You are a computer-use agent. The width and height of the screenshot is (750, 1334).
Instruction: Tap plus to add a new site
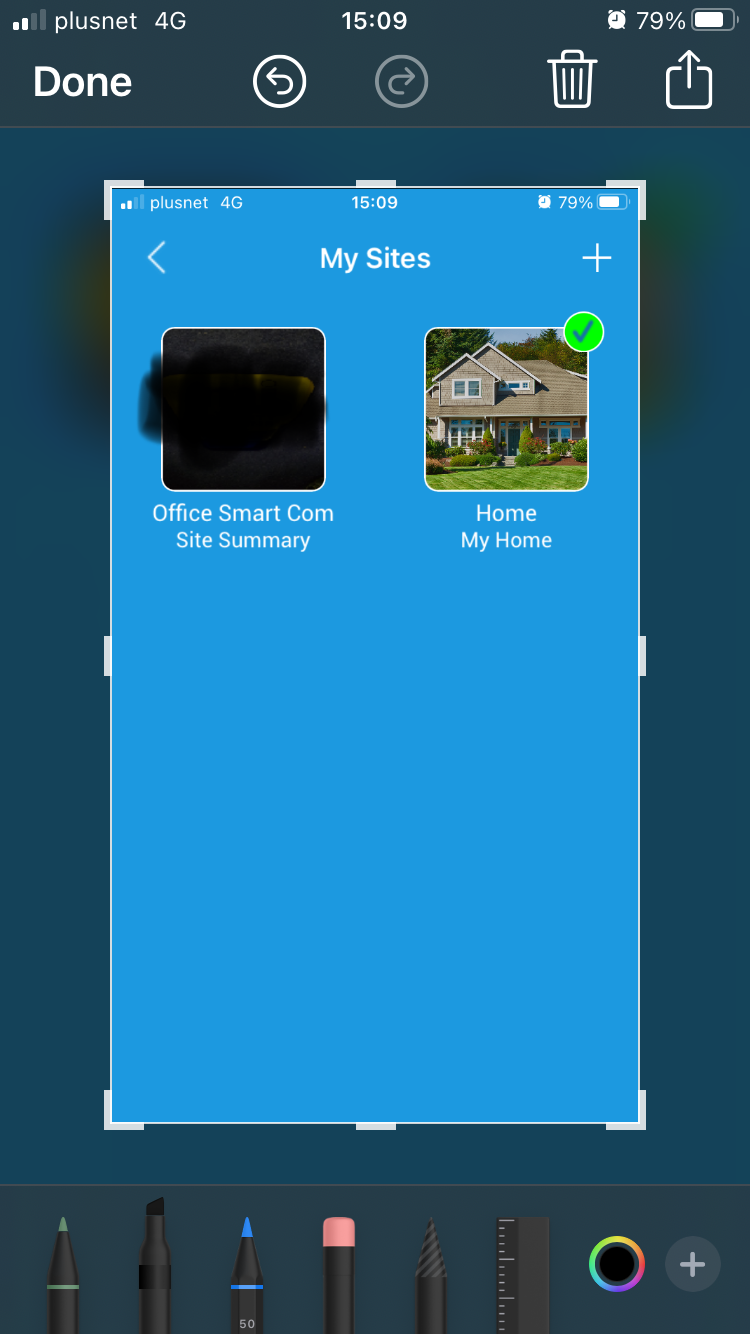click(x=597, y=258)
